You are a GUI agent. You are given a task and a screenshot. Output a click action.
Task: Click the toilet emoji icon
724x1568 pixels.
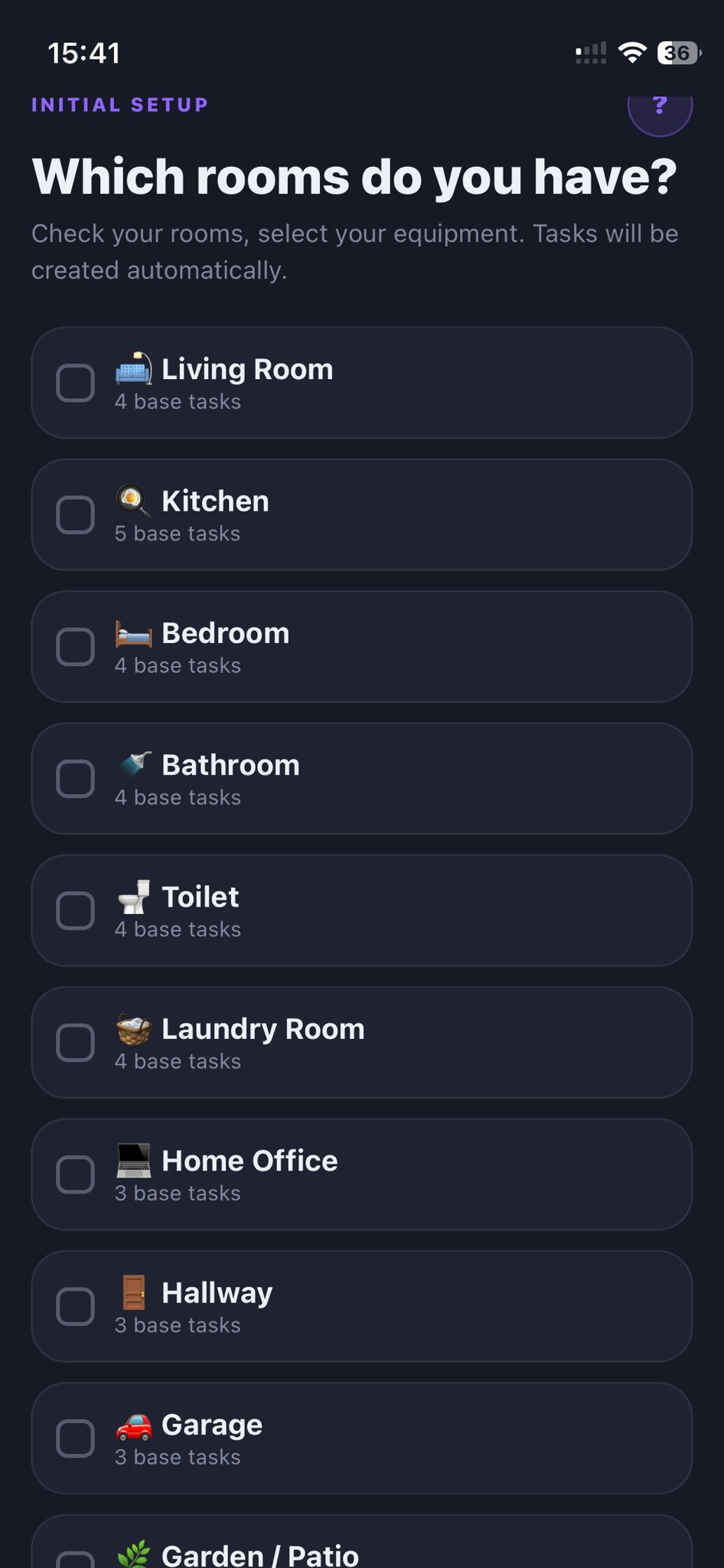pos(135,896)
